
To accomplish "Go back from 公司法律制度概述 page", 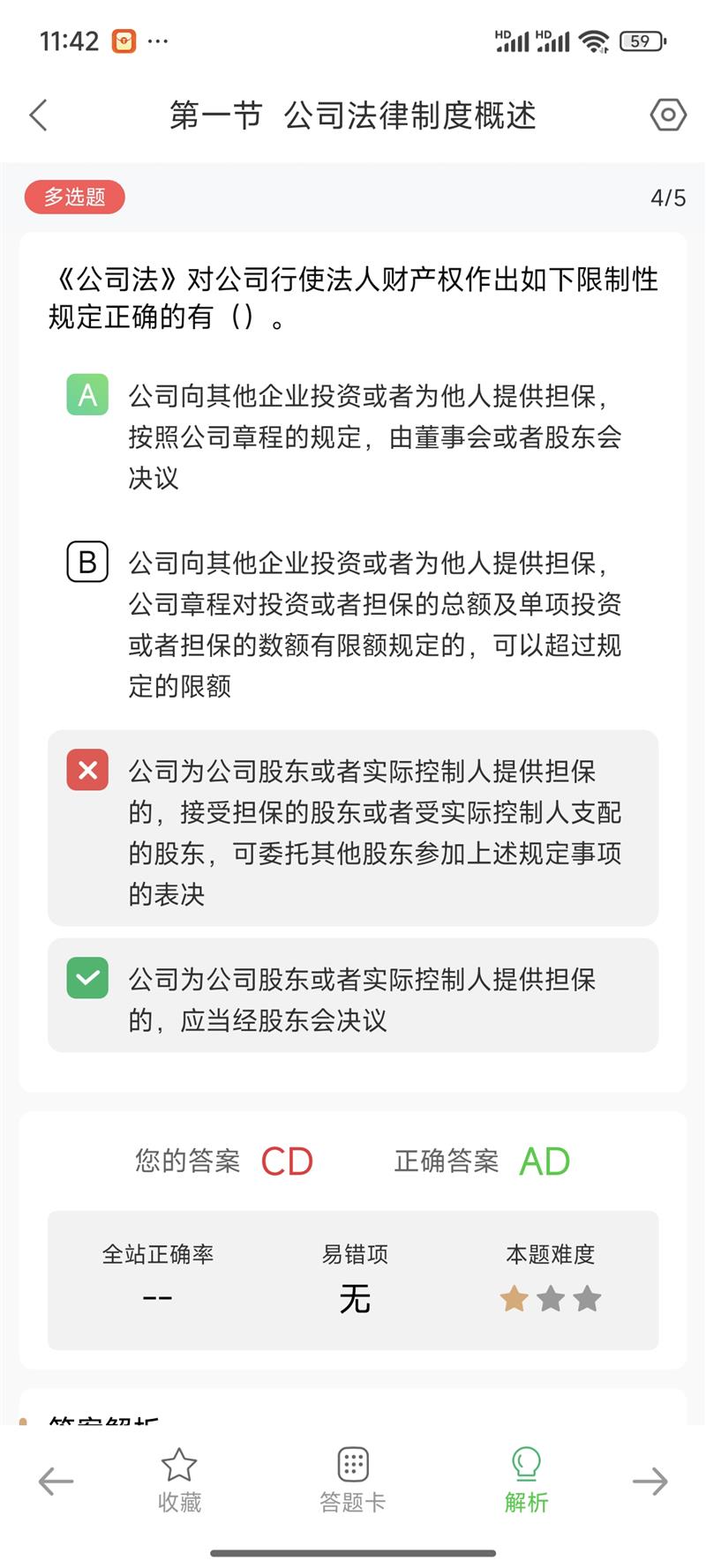I will click(x=38, y=115).
